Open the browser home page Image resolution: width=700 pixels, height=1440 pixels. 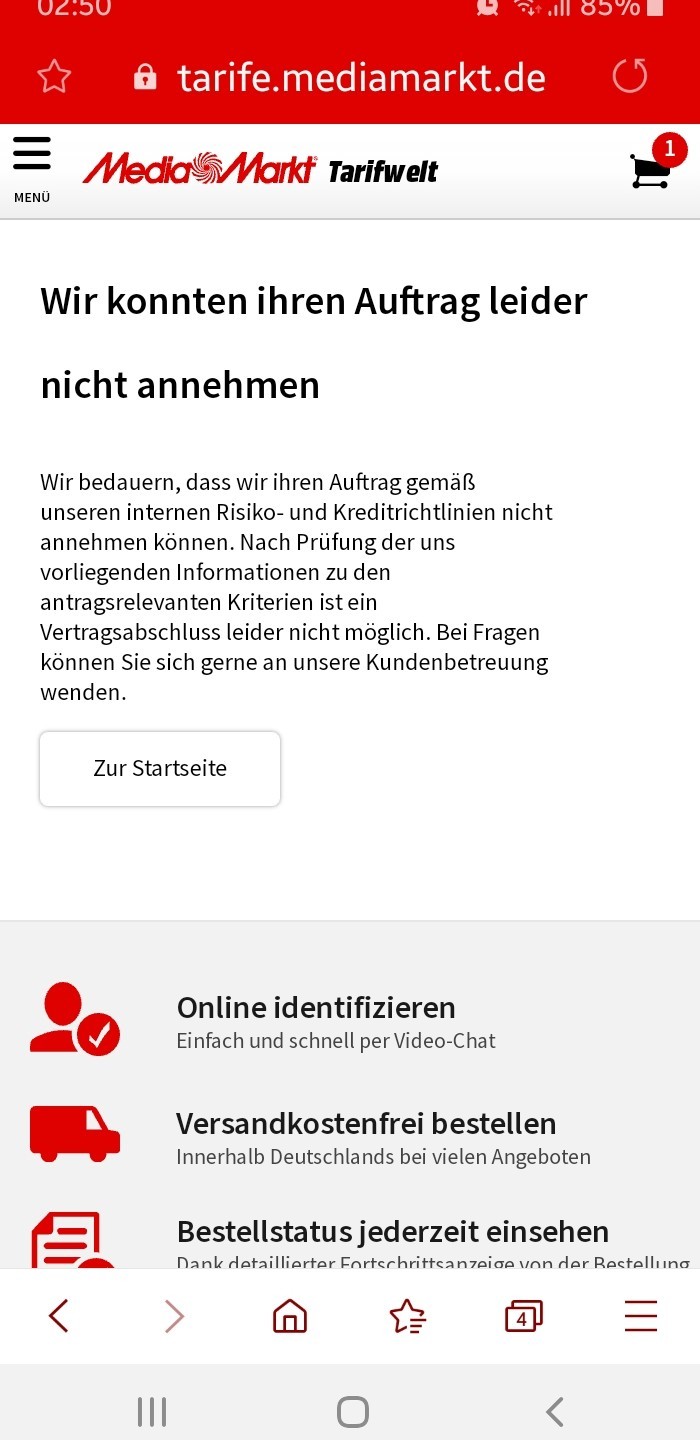290,1316
